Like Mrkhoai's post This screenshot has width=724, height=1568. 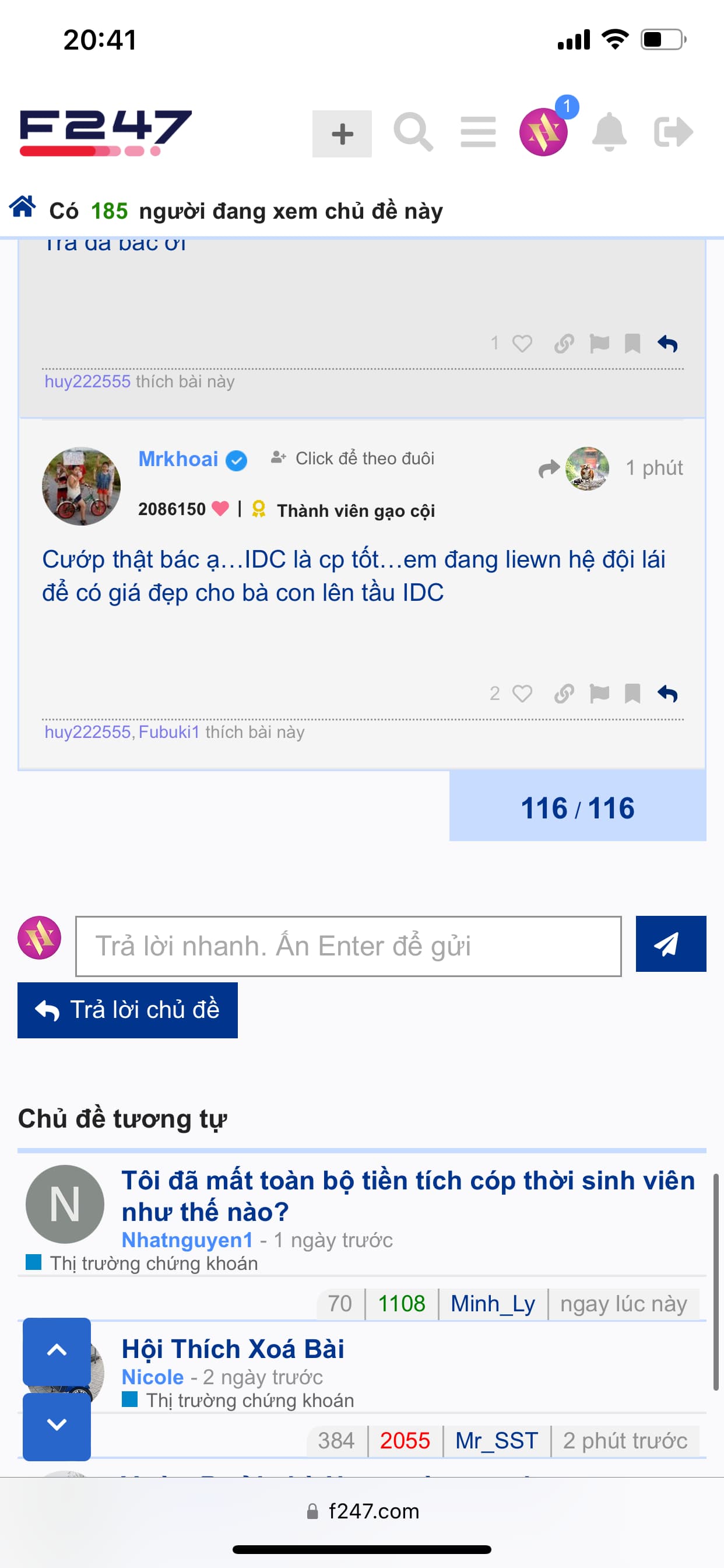(x=522, y=694)
